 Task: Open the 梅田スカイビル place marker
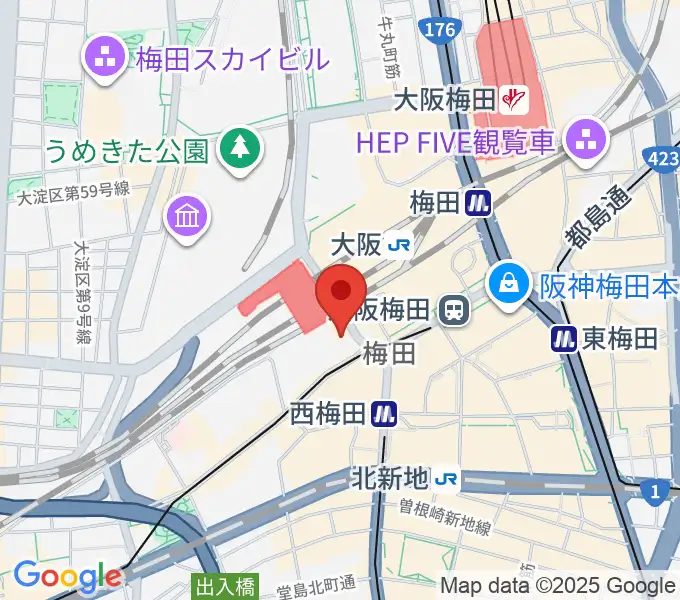[x=106, y=58]
